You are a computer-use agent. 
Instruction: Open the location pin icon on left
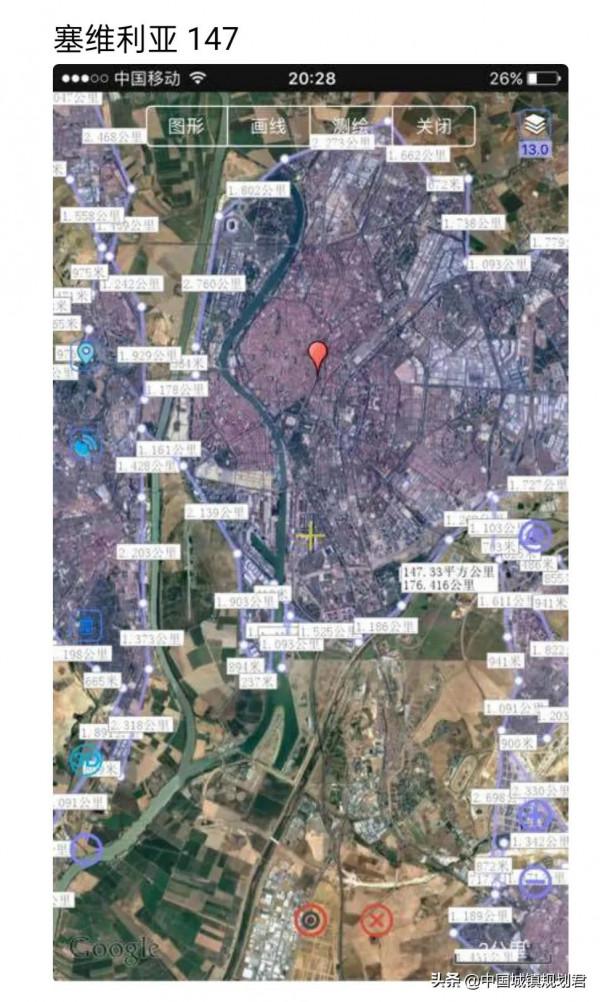(x=86, y=354)
